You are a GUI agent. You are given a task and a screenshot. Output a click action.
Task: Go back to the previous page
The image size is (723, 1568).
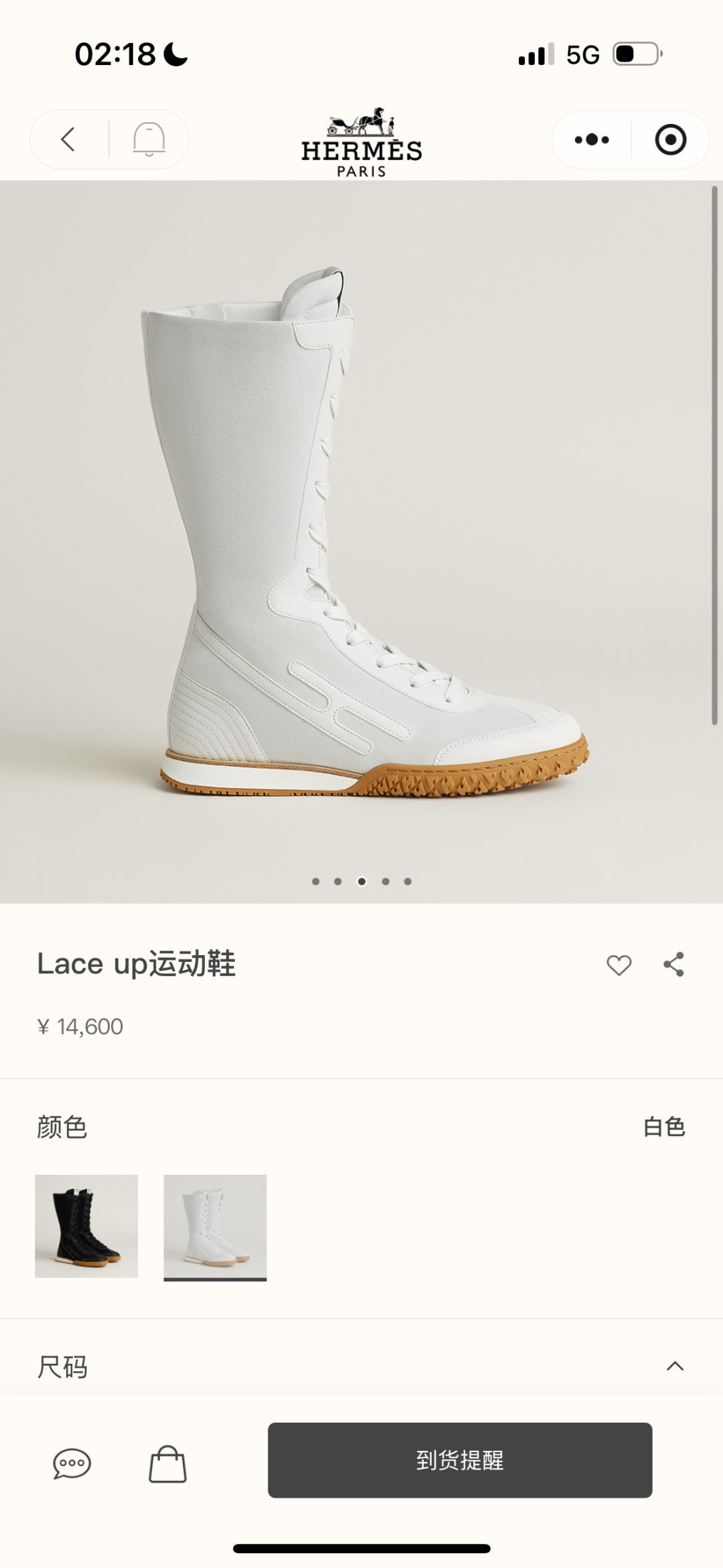coord(68,139)
